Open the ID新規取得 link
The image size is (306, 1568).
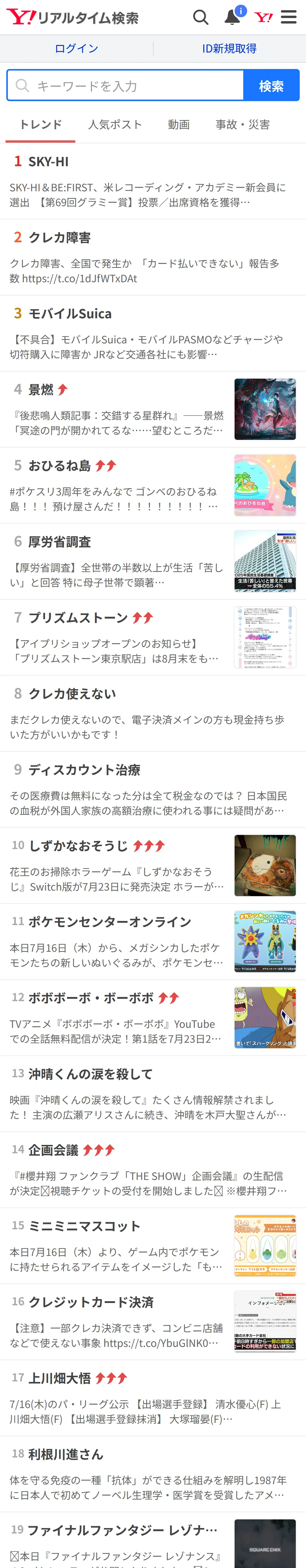[229, 49]
